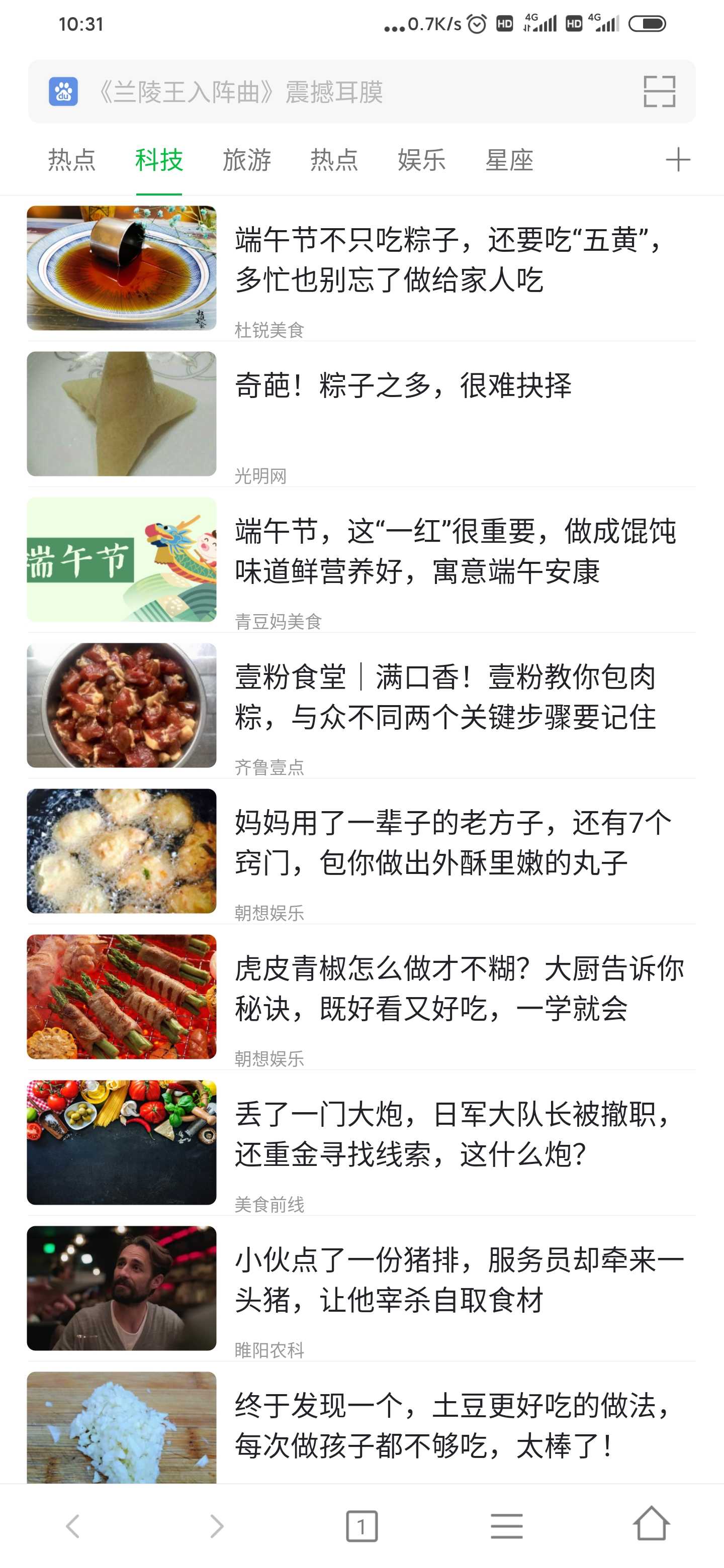Screen dimensions: 724x1568
Task: Go back with the bottom left arrow
Action: click(x=72, y=1526)
